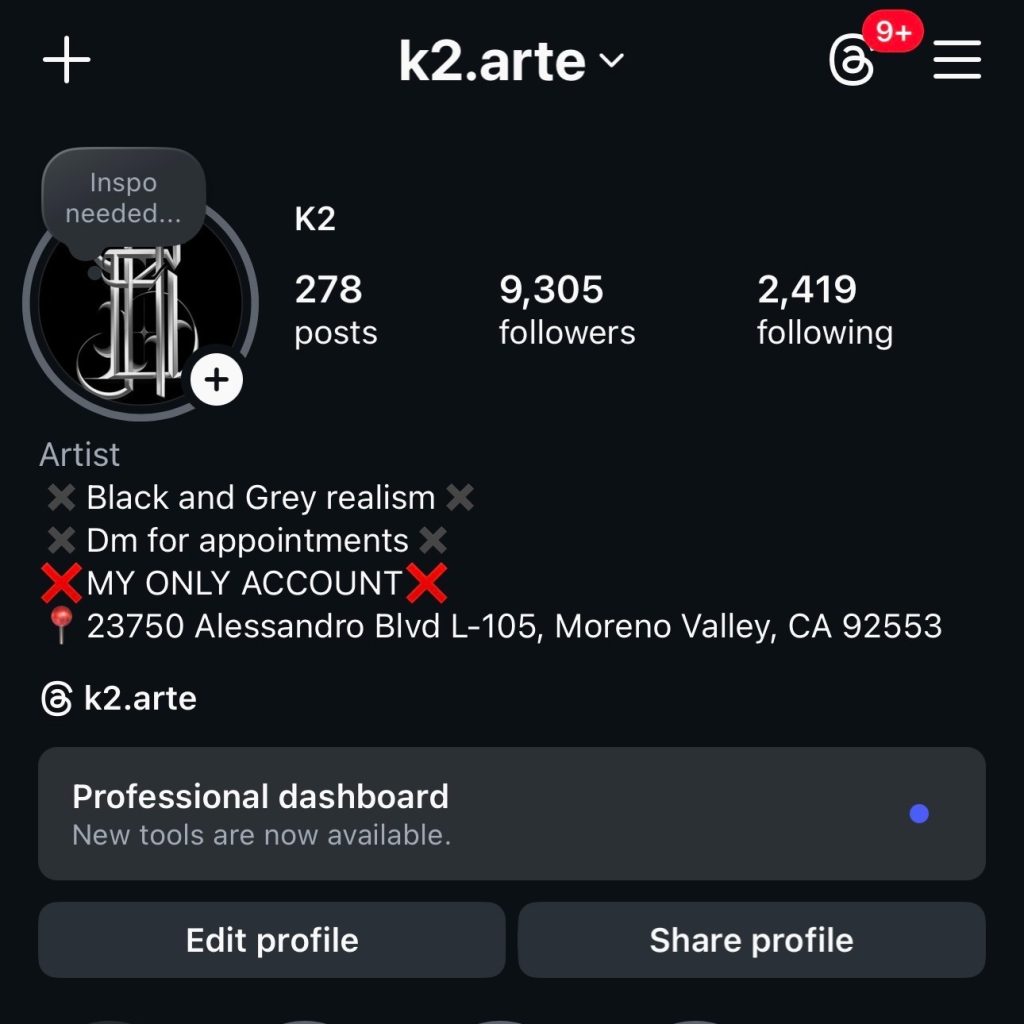The height and width of the screenshot is (1024, 1024).
Task: View the 9,305 followers list
Action: 566,310
